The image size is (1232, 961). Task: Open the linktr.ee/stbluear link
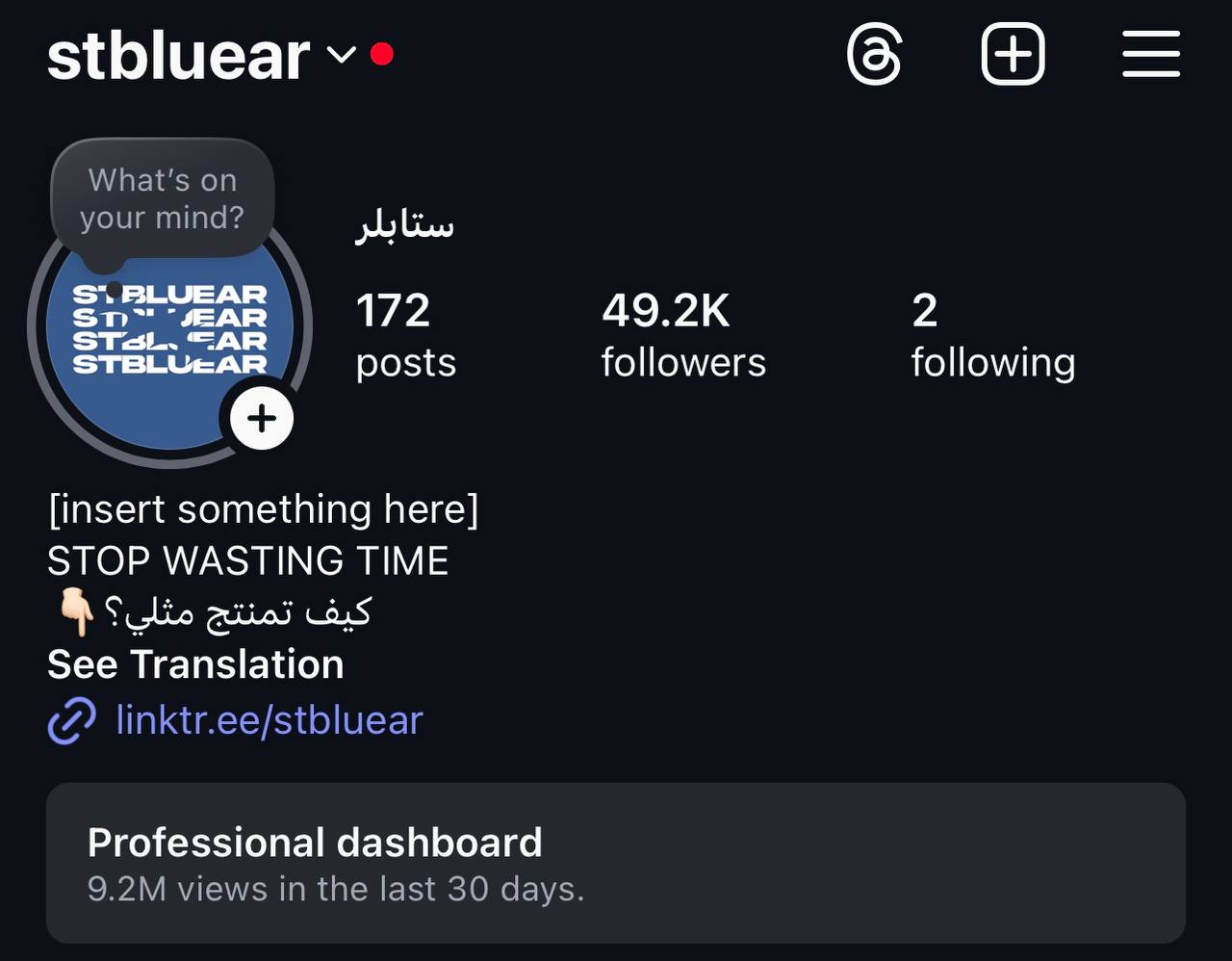269,720
